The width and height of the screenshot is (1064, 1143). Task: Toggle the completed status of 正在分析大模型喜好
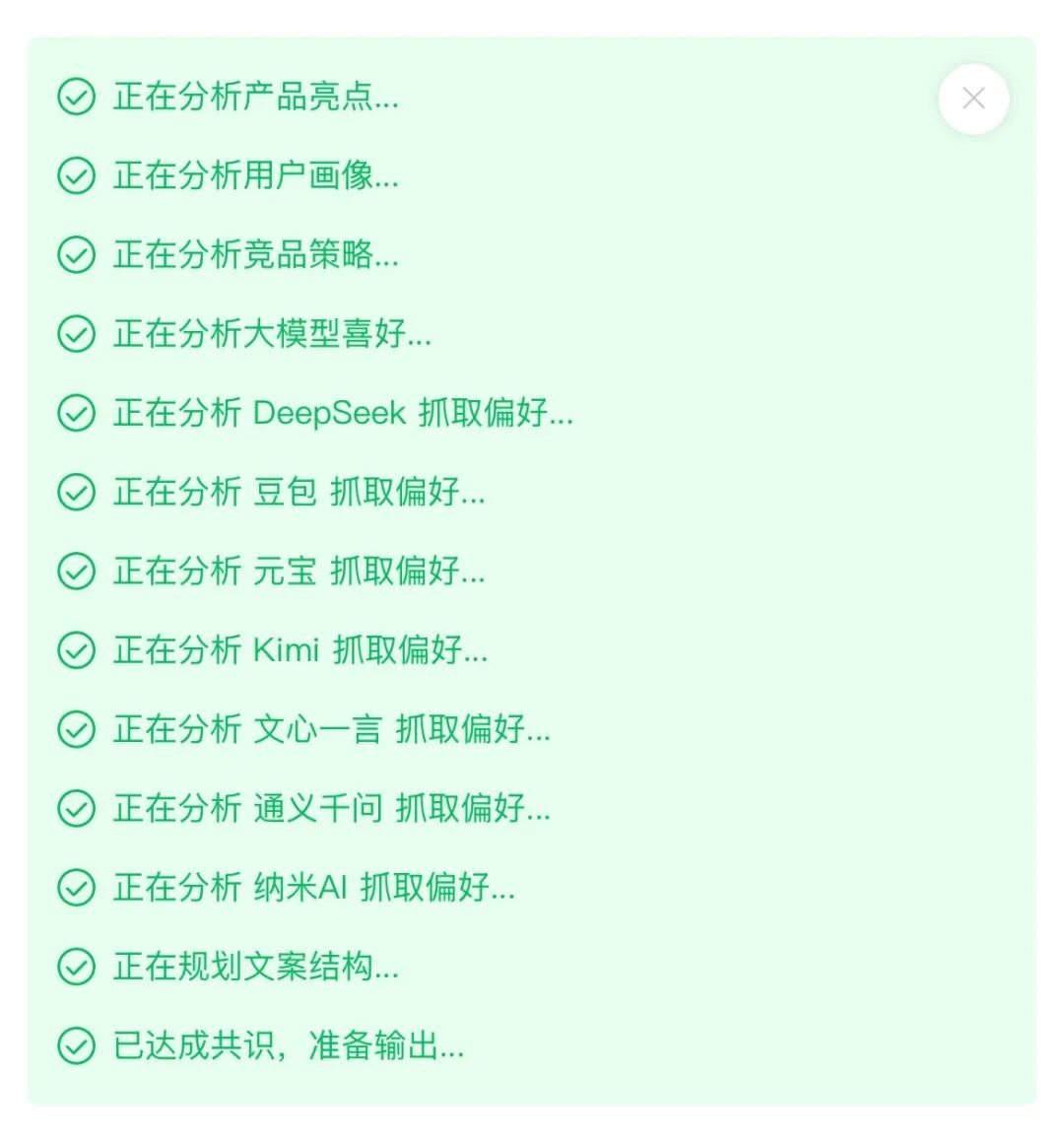(x=77, y=335)
